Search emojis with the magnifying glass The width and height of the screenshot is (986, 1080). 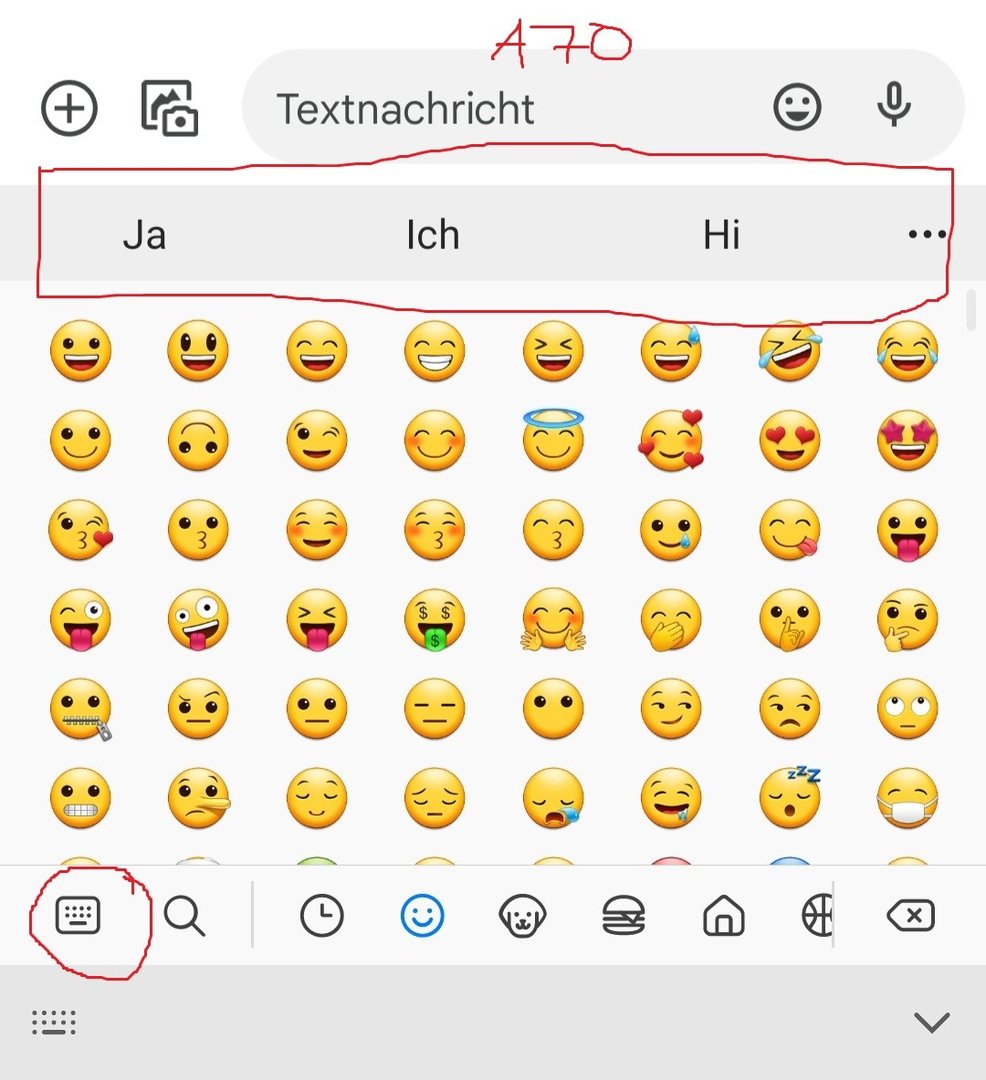(184, 915)
